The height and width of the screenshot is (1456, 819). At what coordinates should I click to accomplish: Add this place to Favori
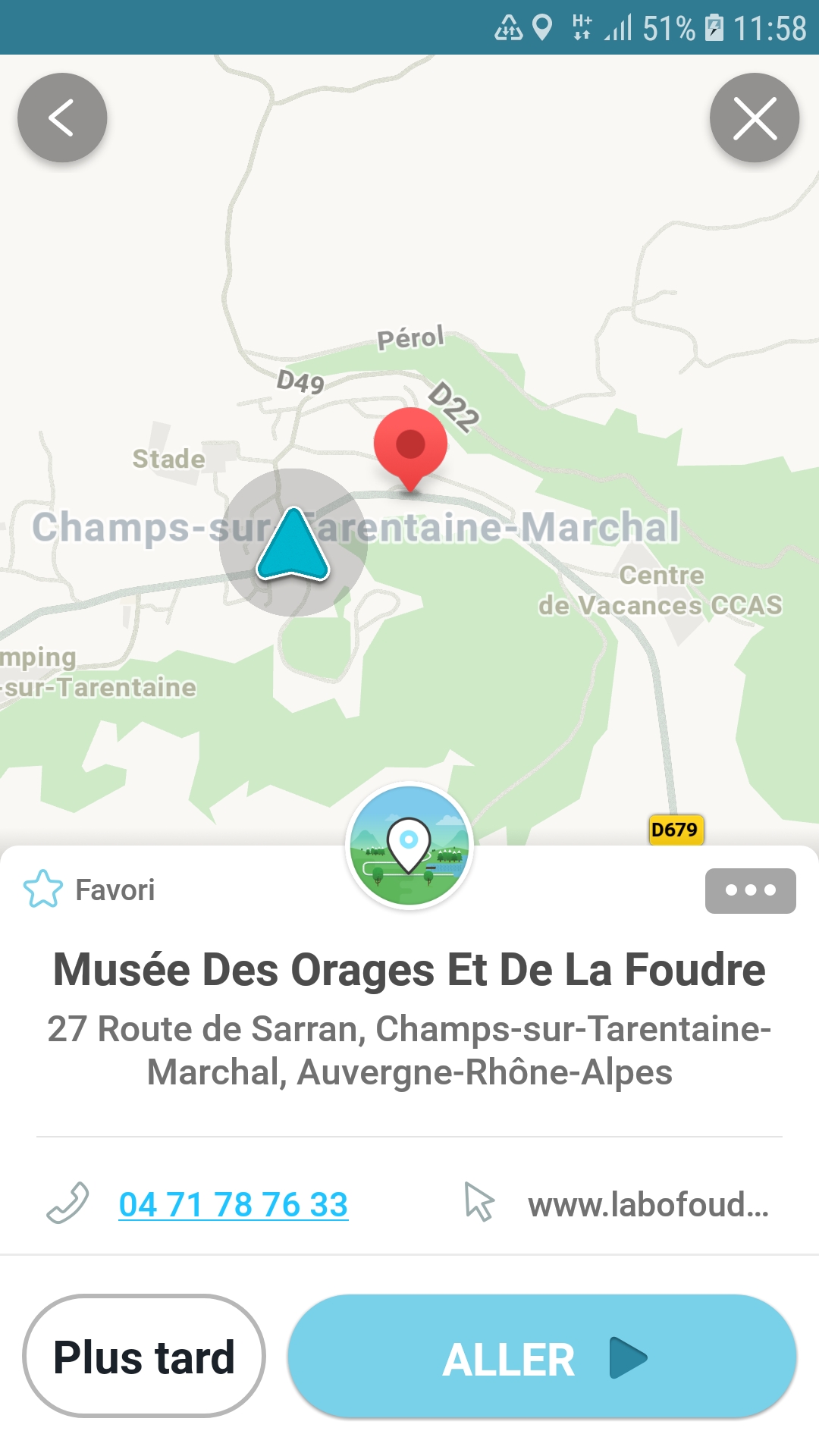[x=89, y=890]
